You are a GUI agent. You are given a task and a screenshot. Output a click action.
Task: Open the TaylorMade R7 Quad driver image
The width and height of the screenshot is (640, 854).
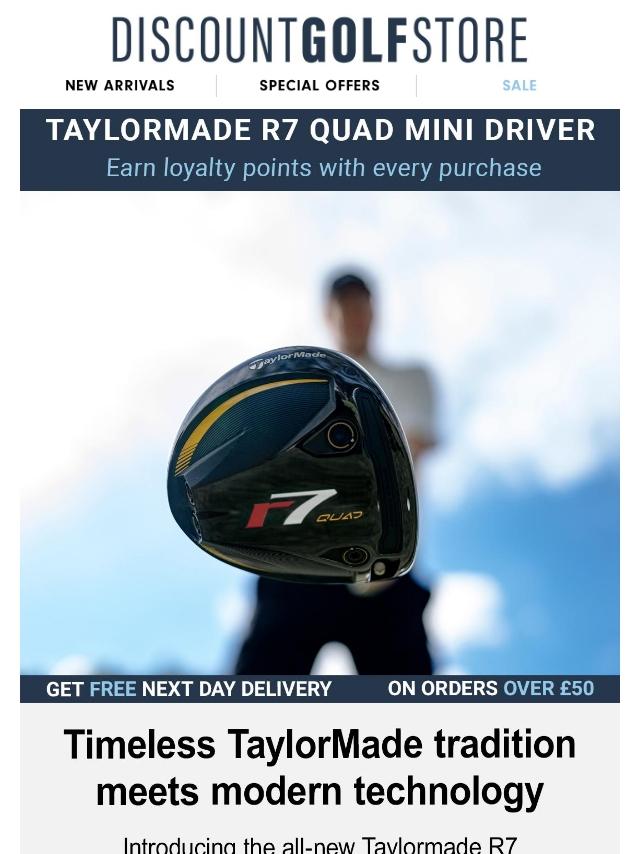[x=320, y=433]
